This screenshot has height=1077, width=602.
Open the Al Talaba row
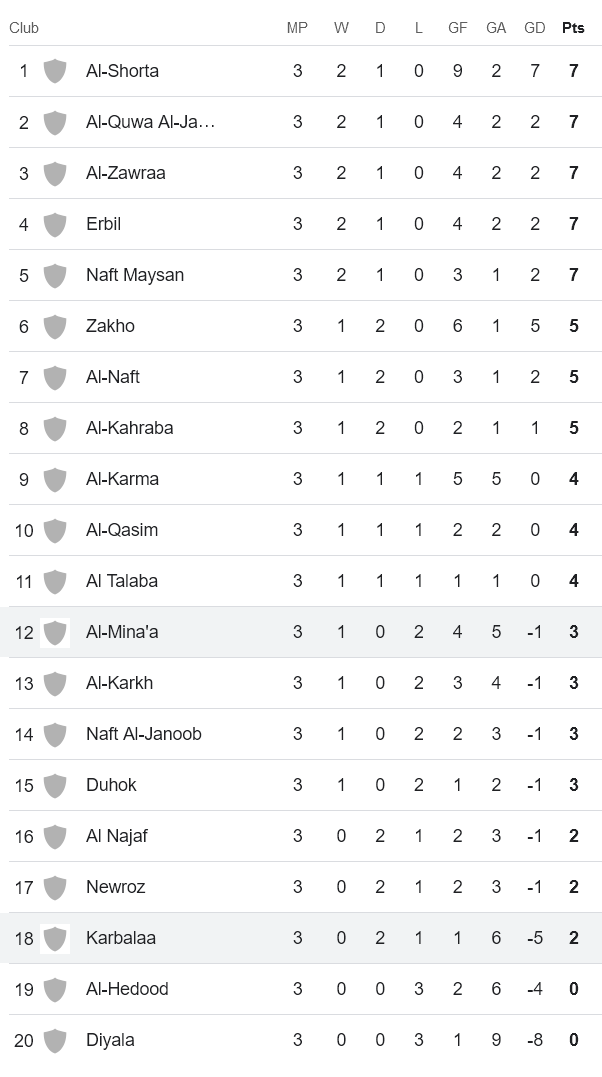pyautogui.click(x=122, y=581)
